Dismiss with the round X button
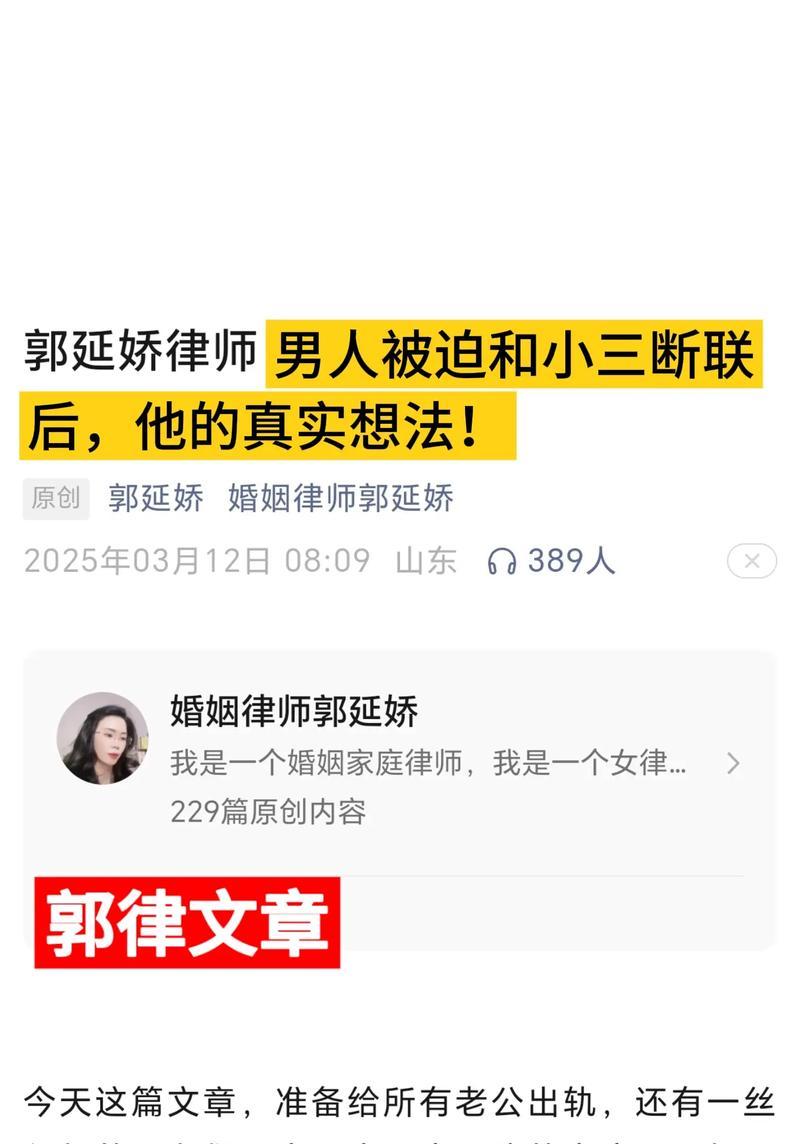The height and width of the screenshot is (1144, 800). 751,561
